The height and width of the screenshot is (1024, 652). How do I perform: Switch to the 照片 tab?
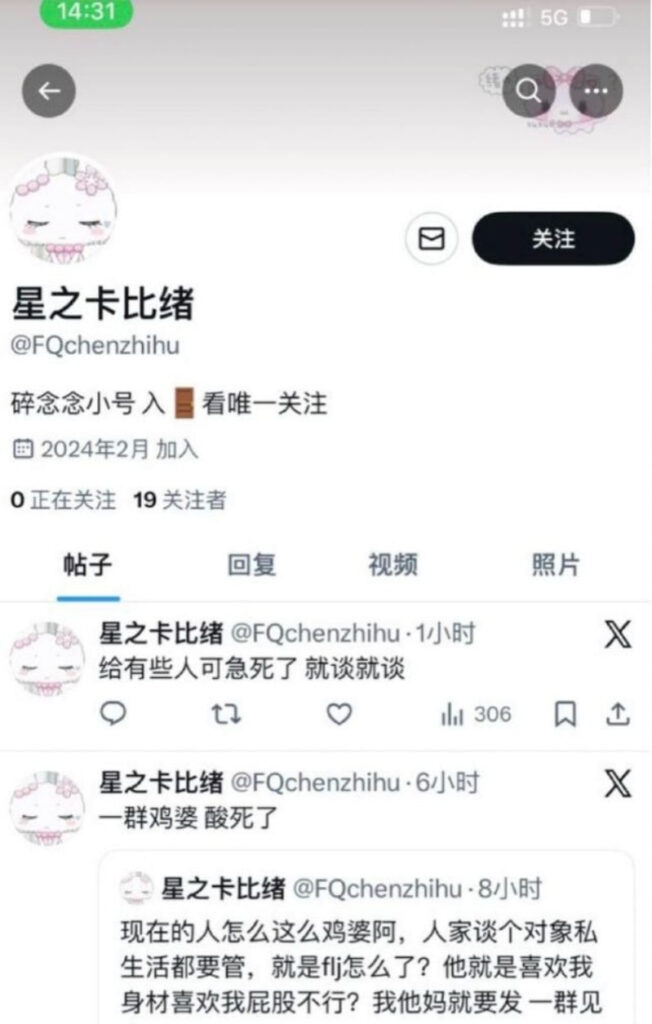pos(555,565)
